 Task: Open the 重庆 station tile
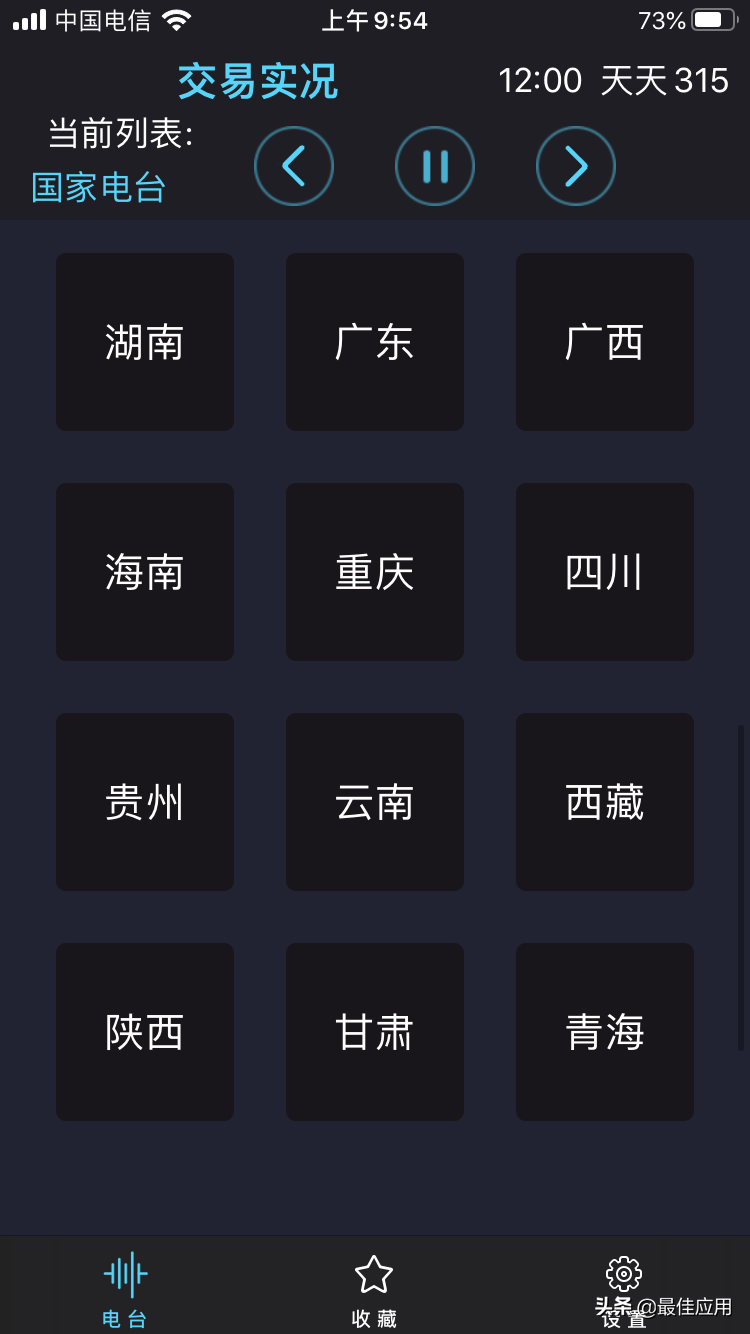[375, 572]
